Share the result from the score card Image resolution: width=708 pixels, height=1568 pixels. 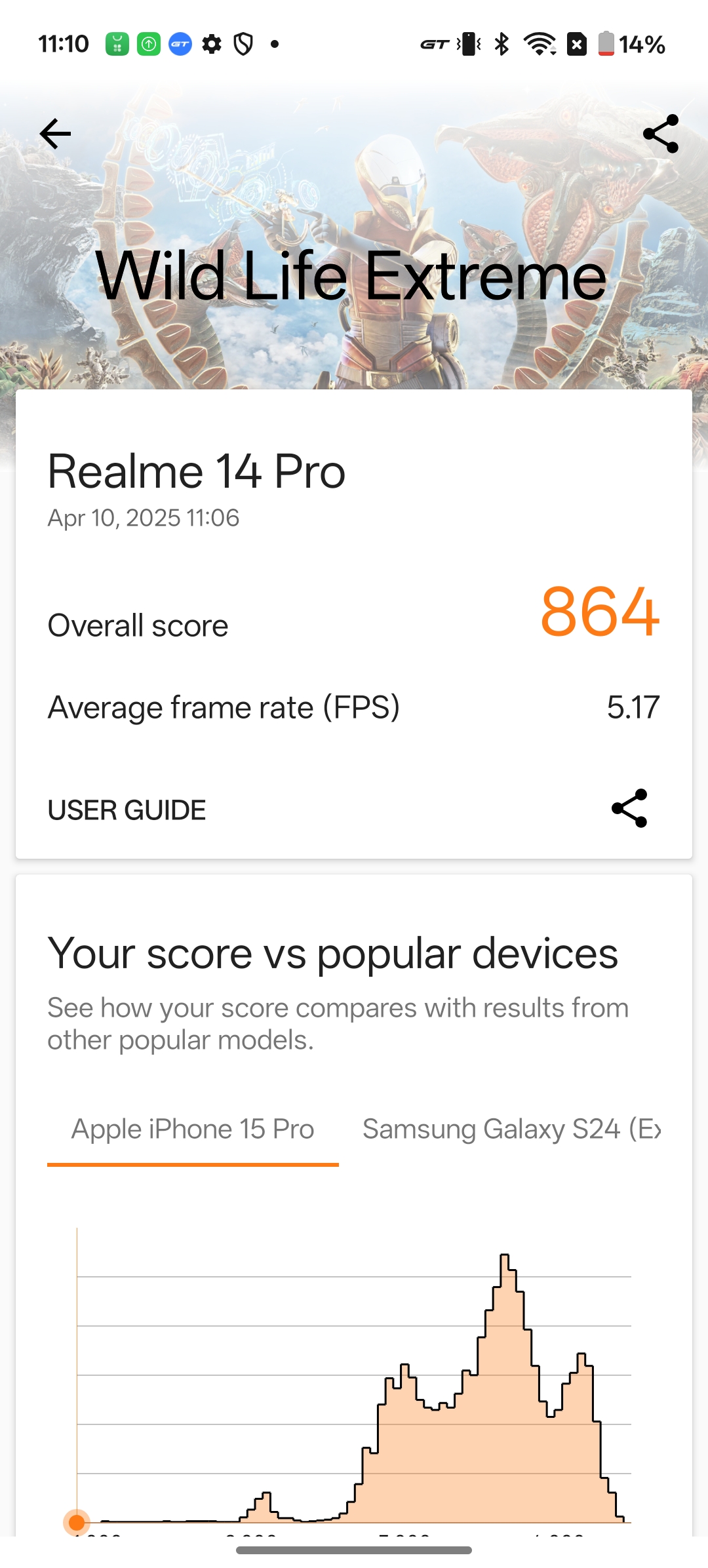(x=629, y=808)
